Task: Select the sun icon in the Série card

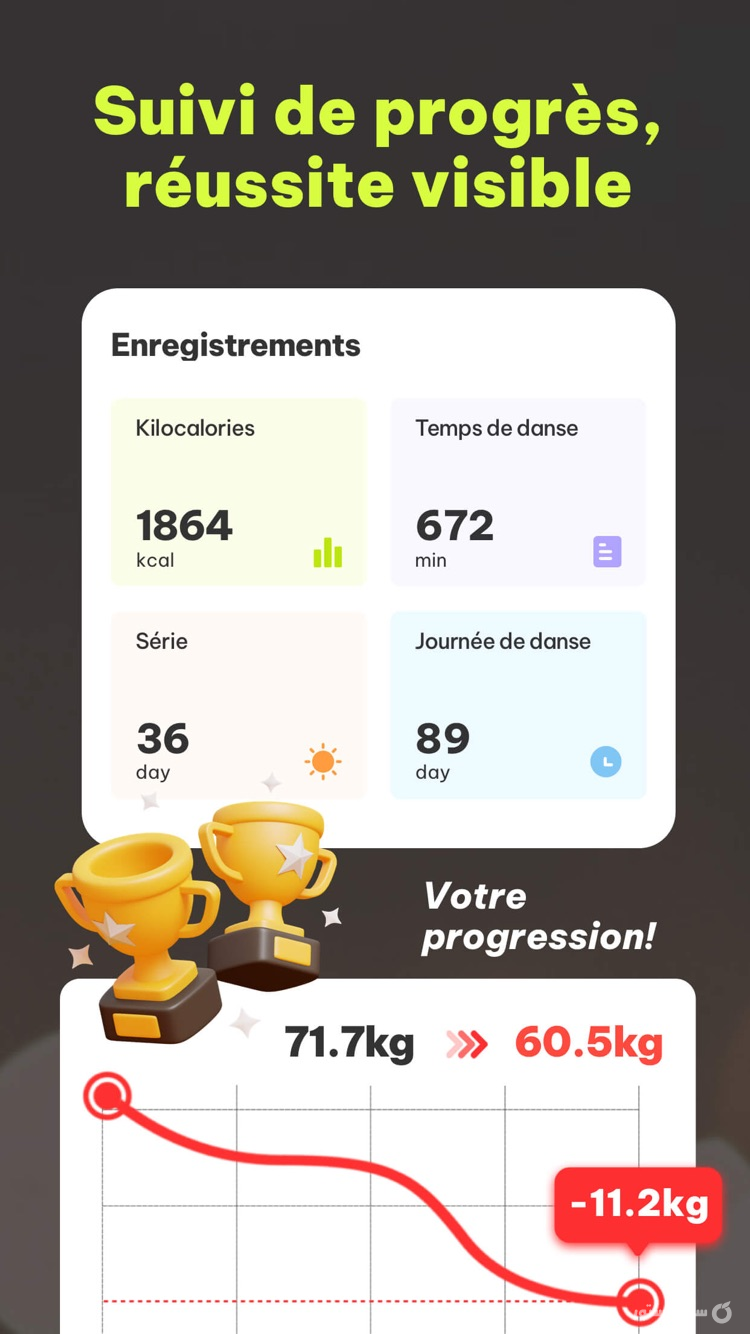Action: click(323, 762)
